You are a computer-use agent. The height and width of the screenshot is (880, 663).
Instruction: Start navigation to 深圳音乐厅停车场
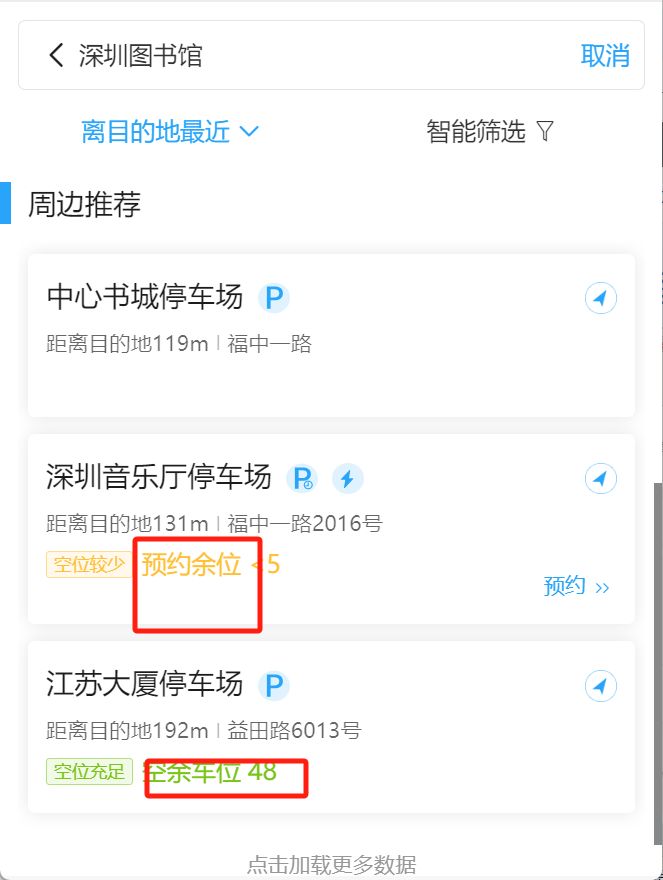[x=600, y=478]
